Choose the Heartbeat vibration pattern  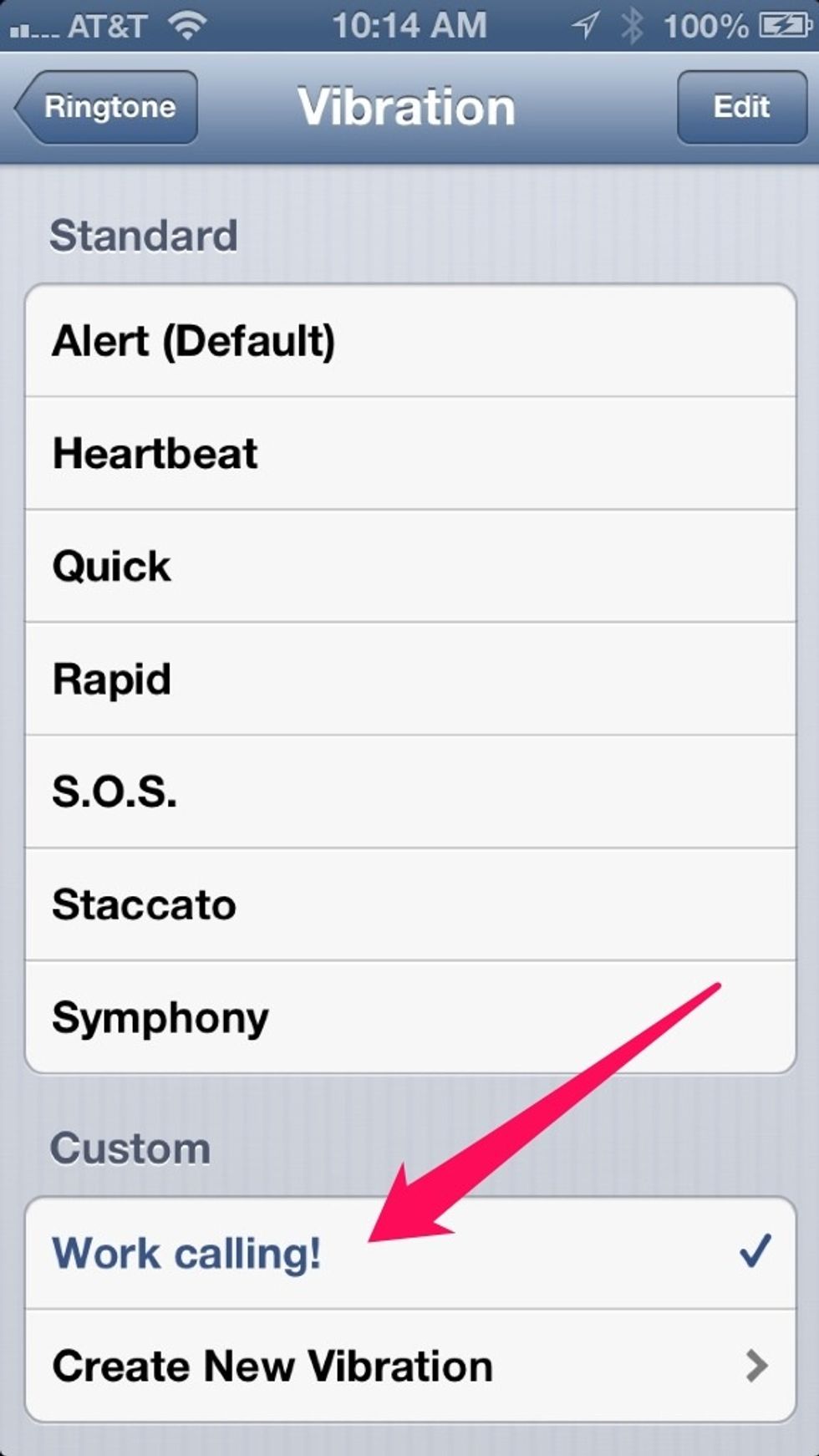pos(410,453)
